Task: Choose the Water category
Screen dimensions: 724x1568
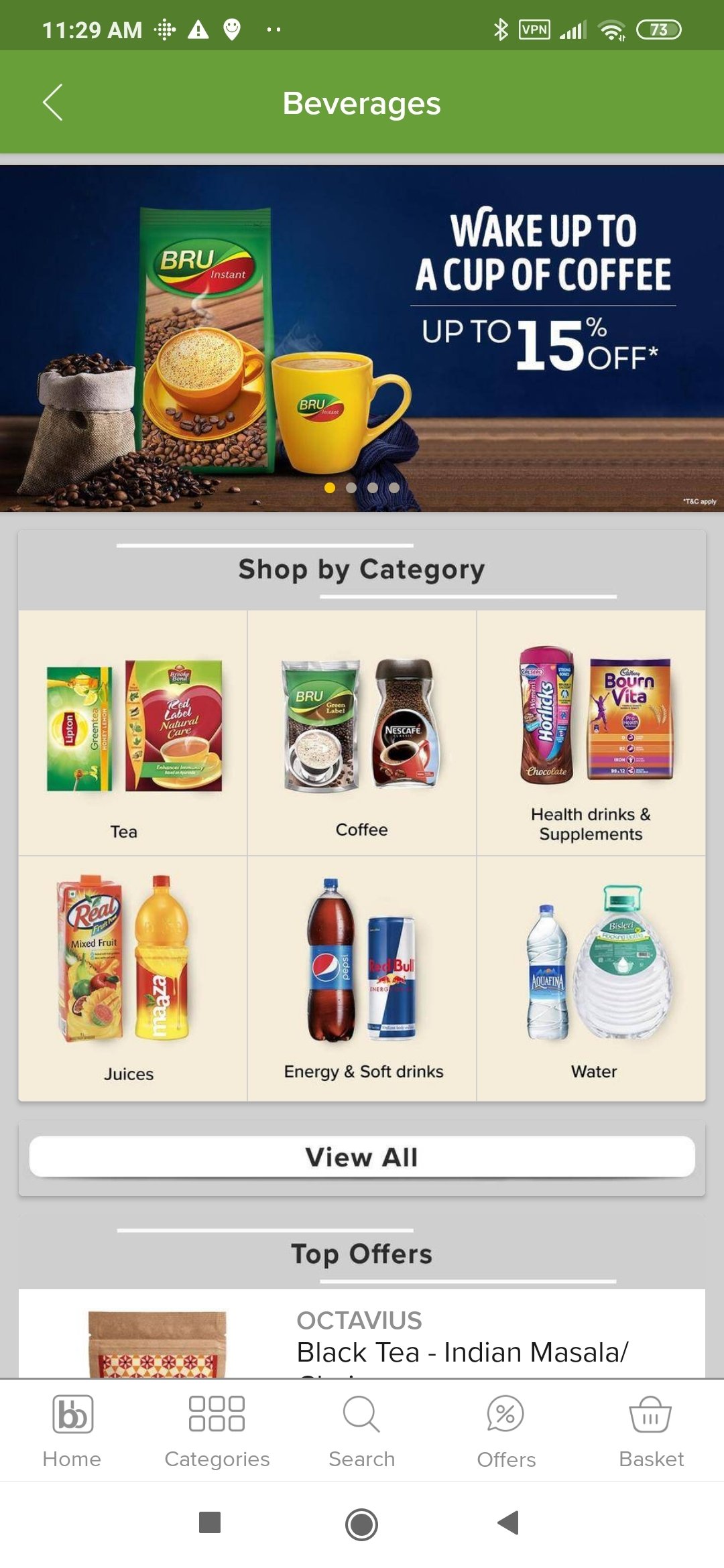Action: [591, 978]
